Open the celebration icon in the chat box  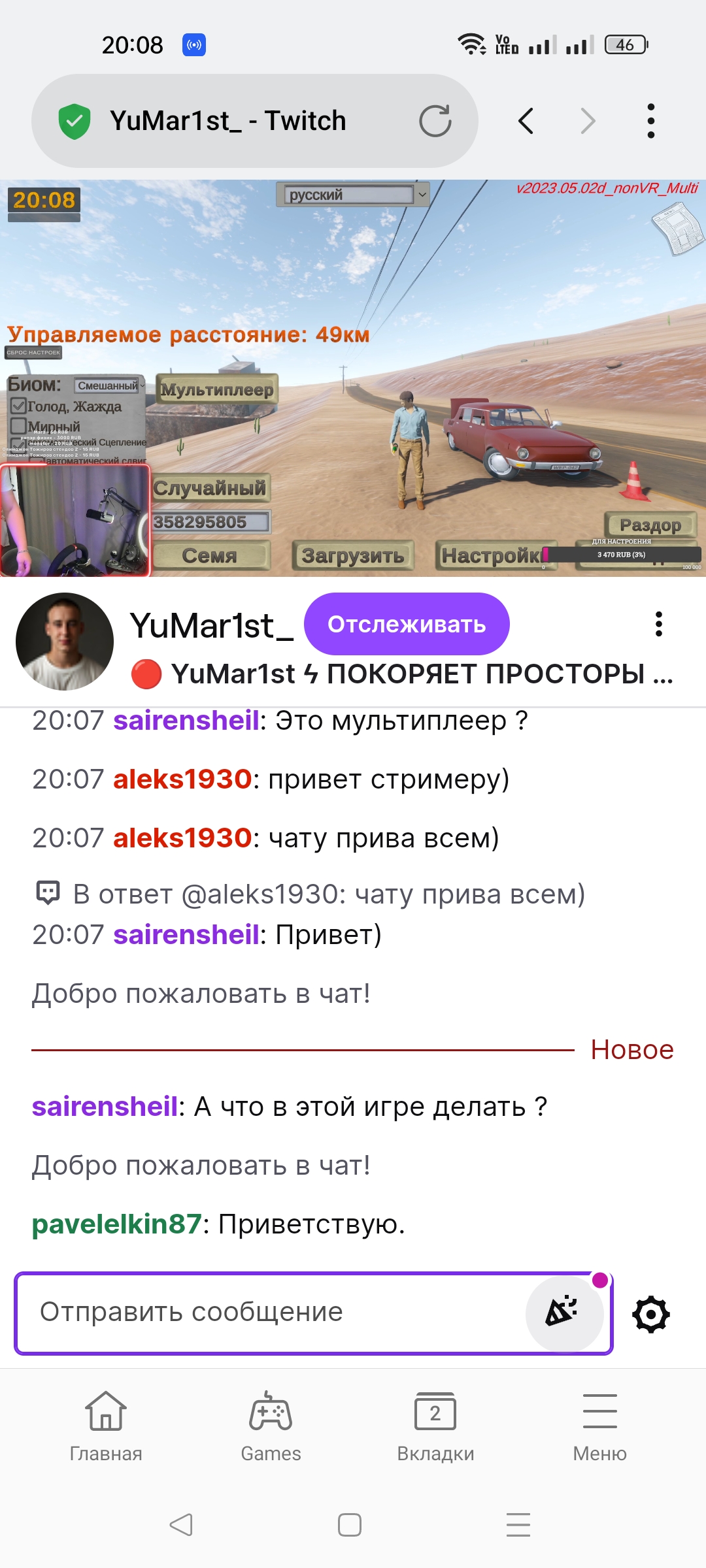coord(563,1312)
